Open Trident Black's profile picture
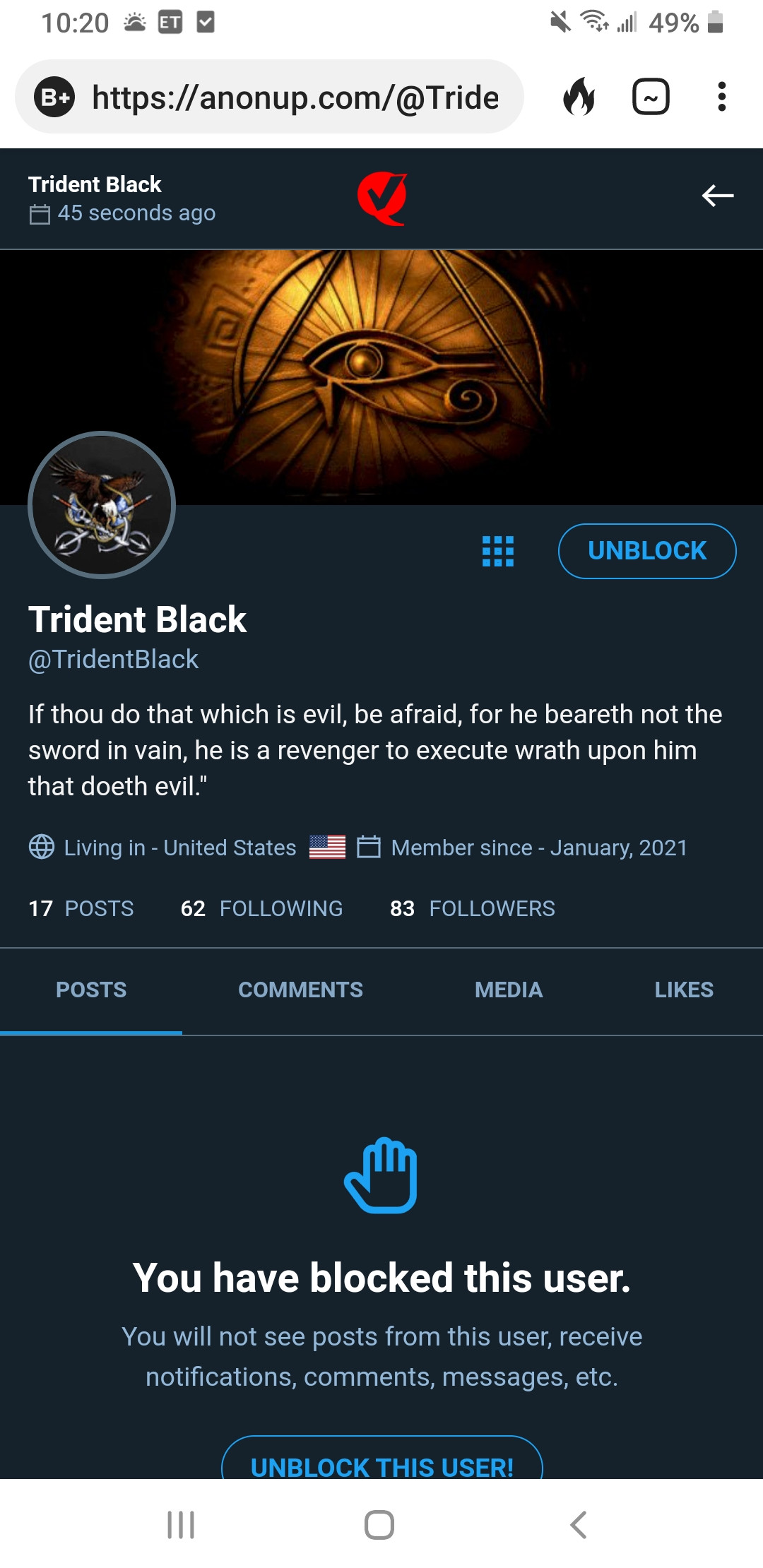The width and height of the screenshot is (763, 1568). pyautogui.click(x=102, y=504)
